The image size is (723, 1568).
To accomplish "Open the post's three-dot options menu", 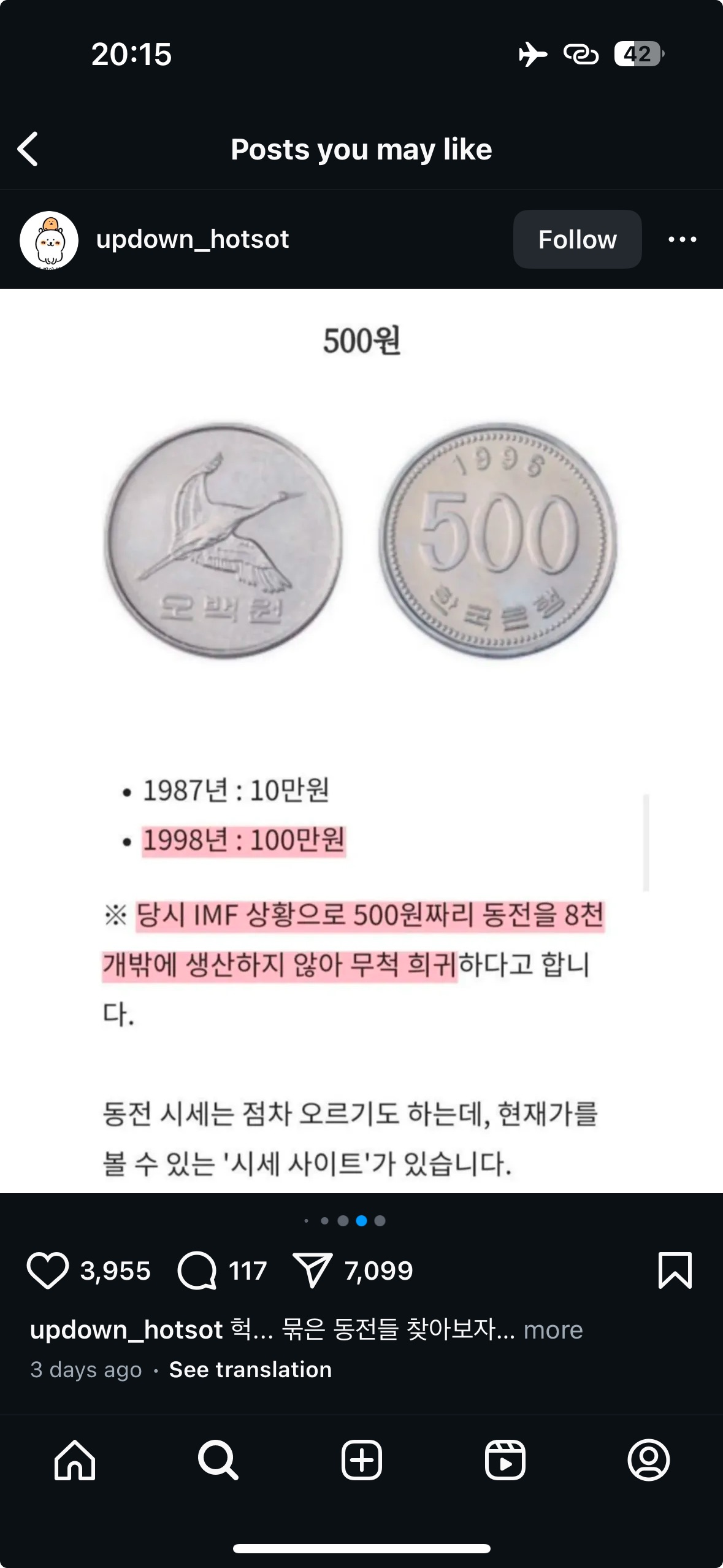I will (682, 239).
